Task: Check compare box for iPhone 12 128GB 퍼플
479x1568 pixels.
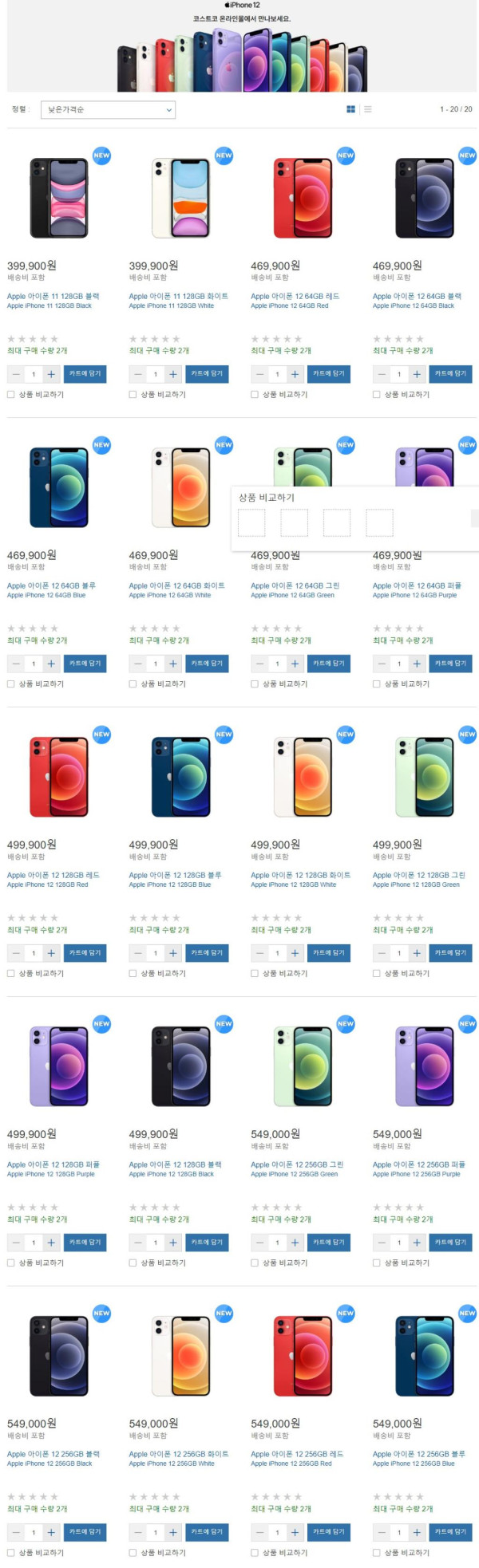Action: (x=11, y=1263)
